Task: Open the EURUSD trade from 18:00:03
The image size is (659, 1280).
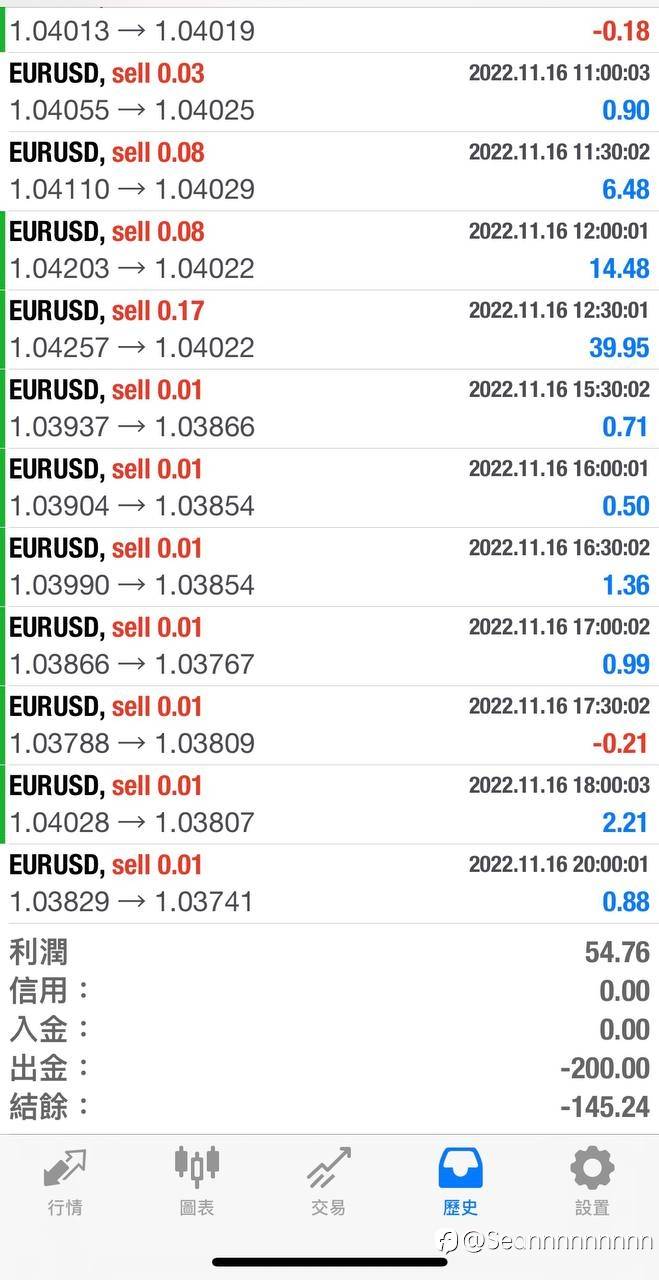Action: pos(329,803)
